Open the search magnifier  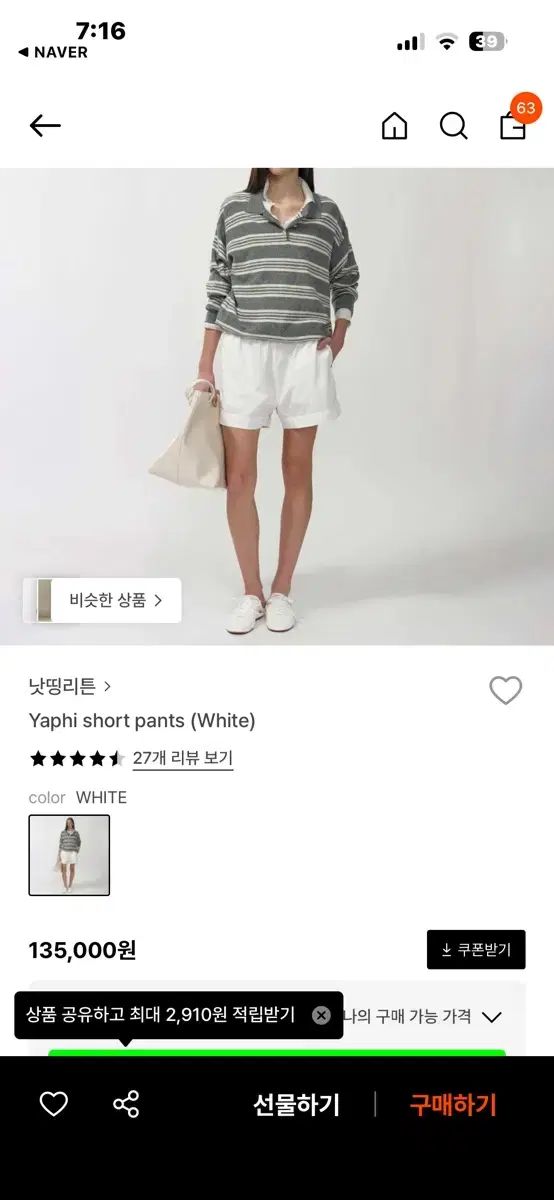(x=453, y=126)
